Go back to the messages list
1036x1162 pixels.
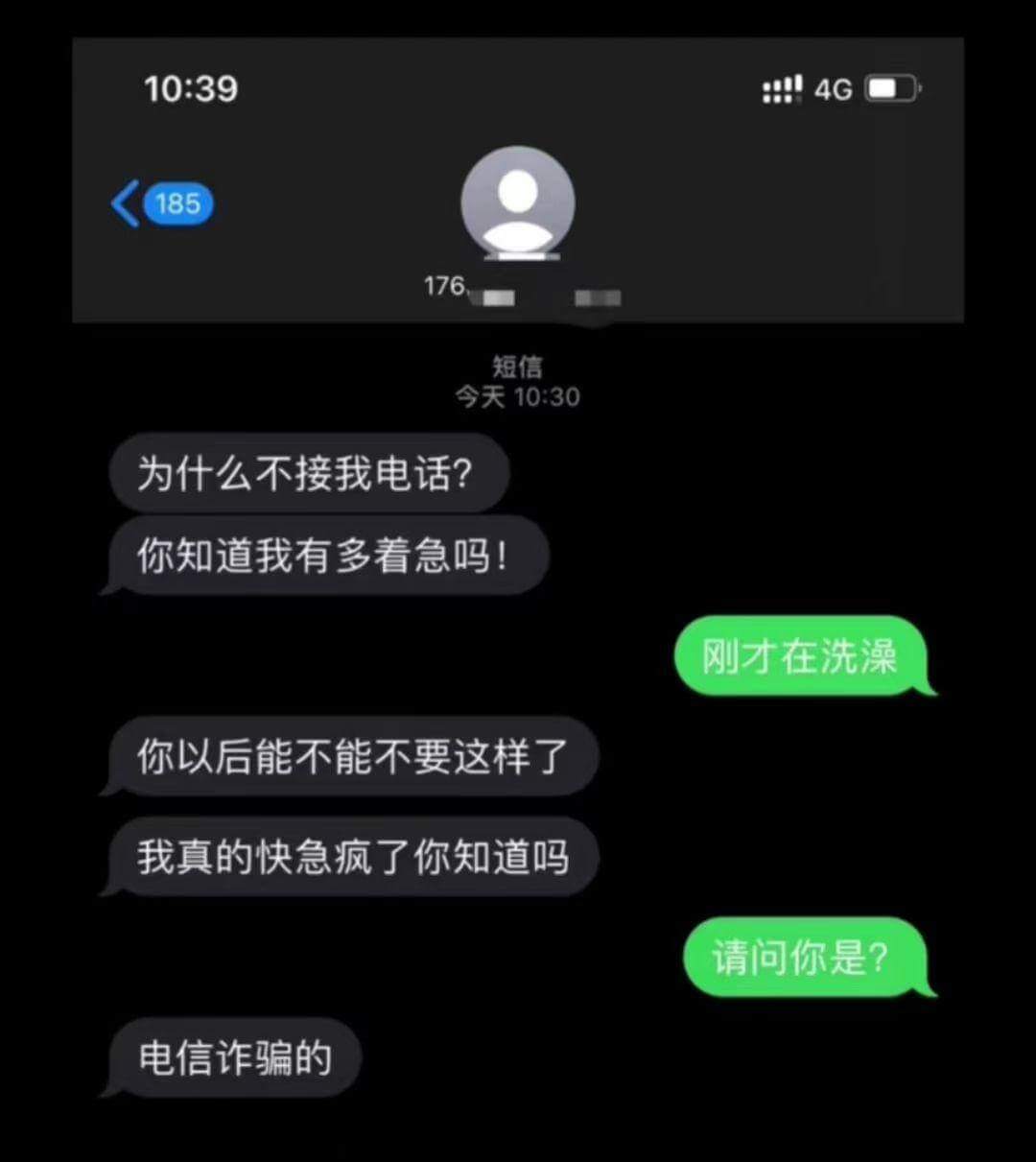[159, 203]
